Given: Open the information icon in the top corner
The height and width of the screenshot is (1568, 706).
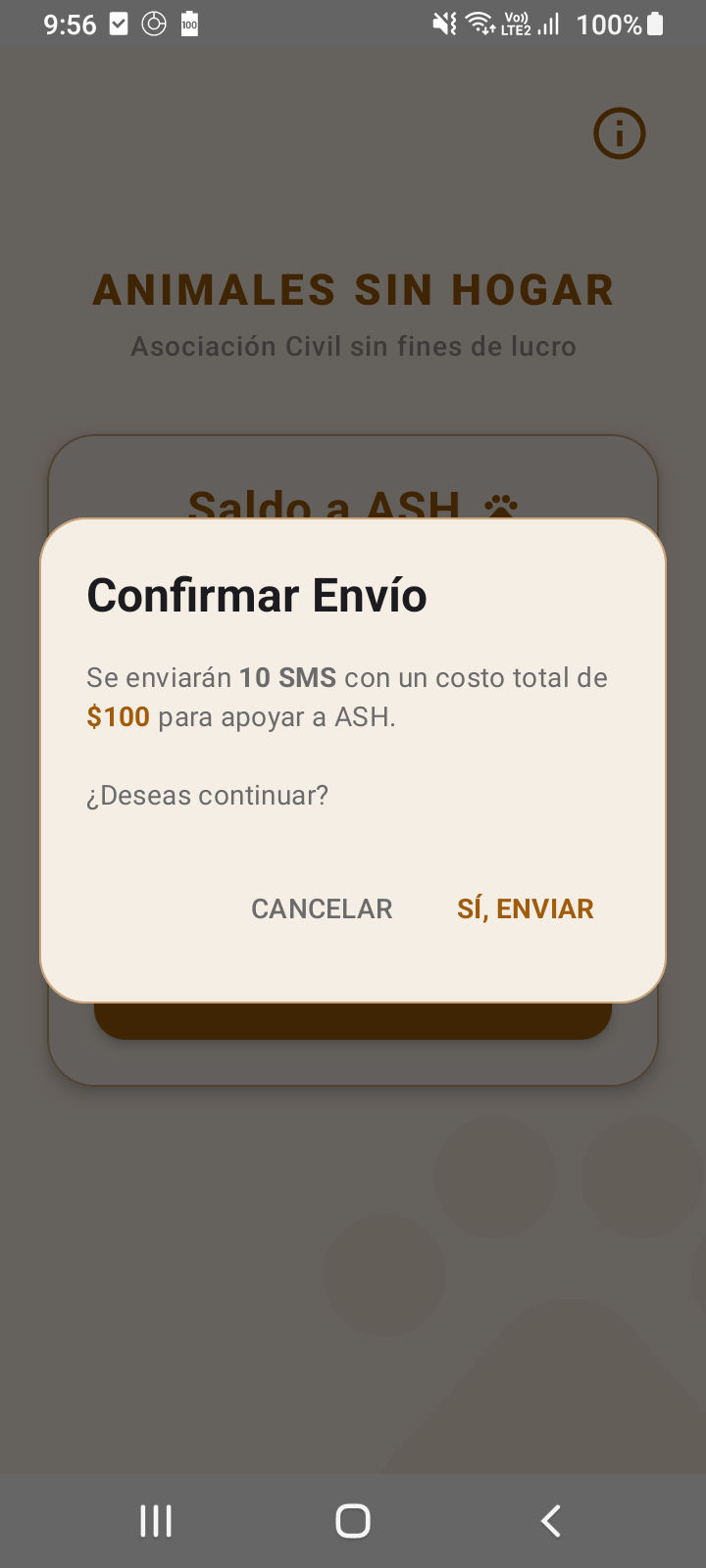Looking at the screenshot, I should 619,132.
